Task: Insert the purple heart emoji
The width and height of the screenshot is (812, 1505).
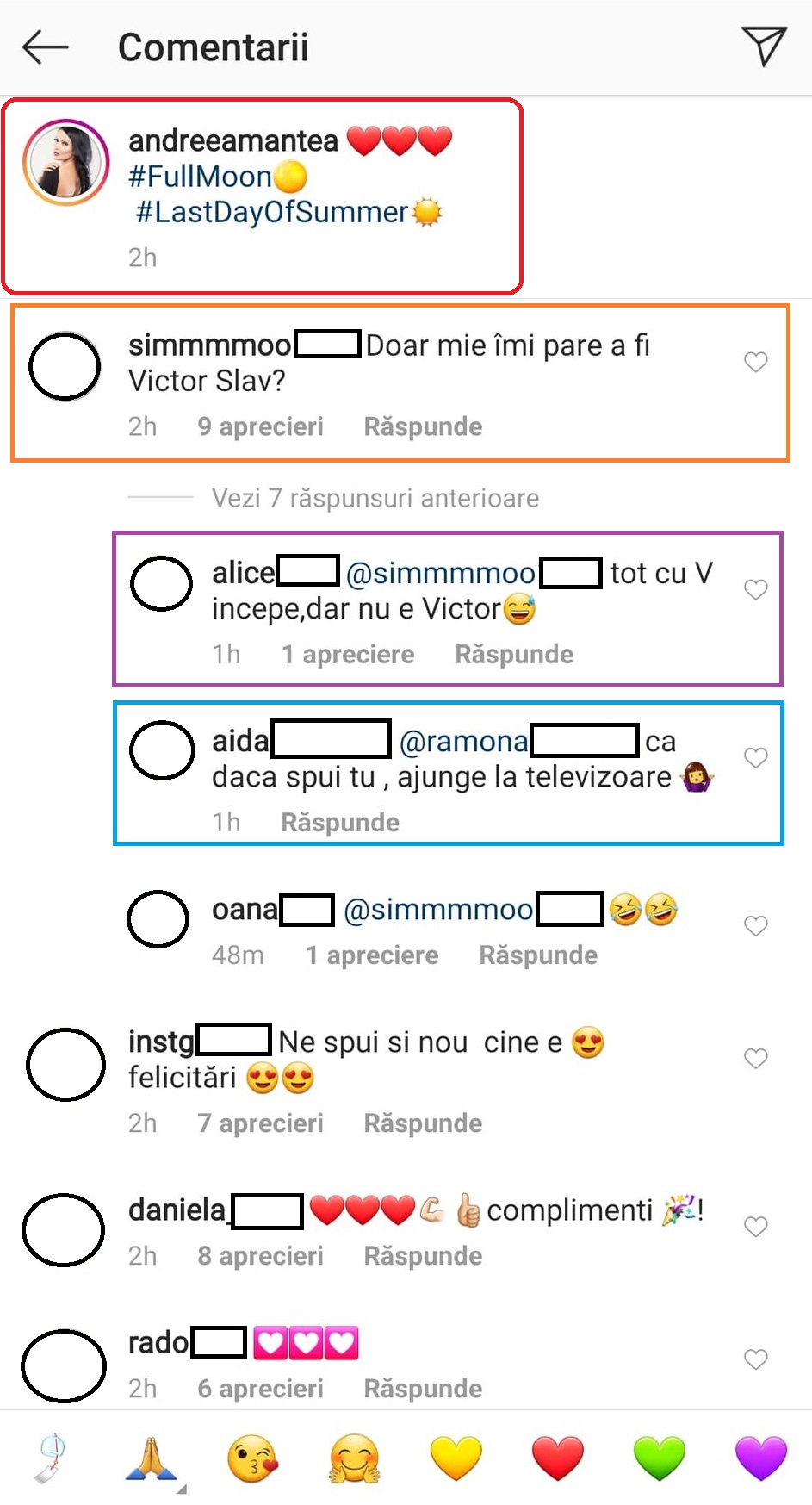Action: 760,1458
